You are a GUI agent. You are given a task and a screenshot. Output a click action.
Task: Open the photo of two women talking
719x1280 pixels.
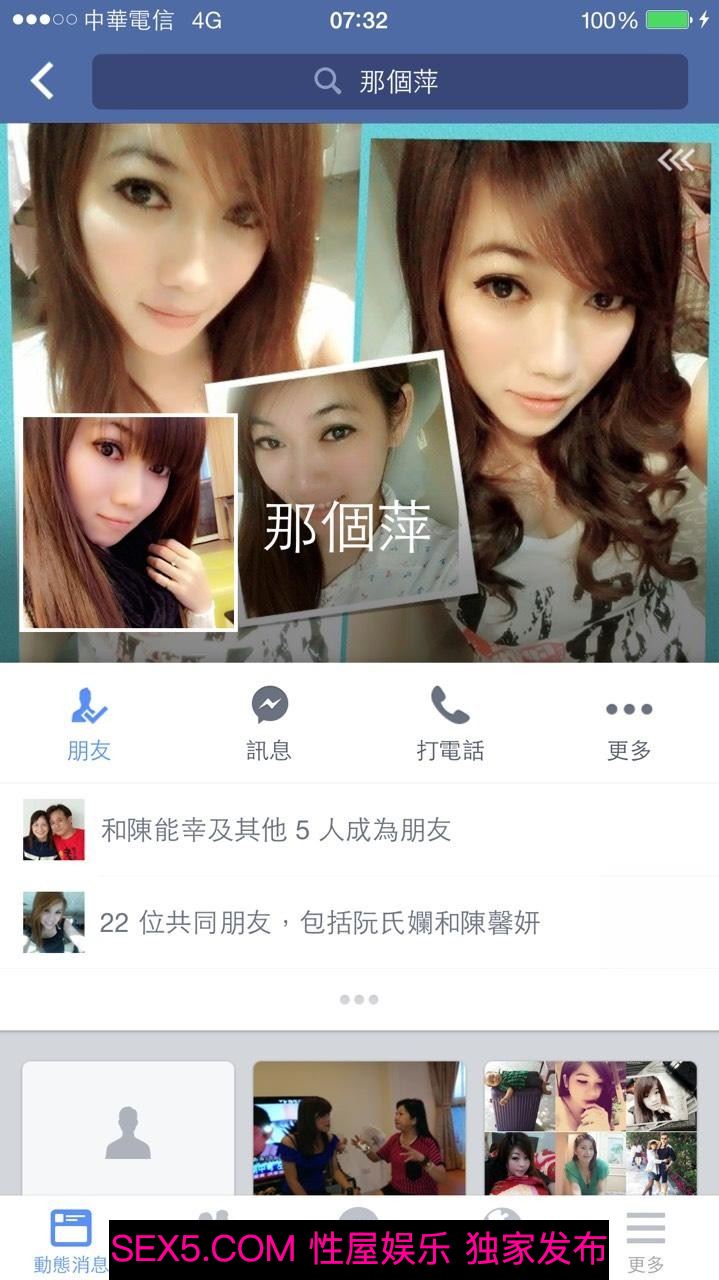pos(359,1130)
